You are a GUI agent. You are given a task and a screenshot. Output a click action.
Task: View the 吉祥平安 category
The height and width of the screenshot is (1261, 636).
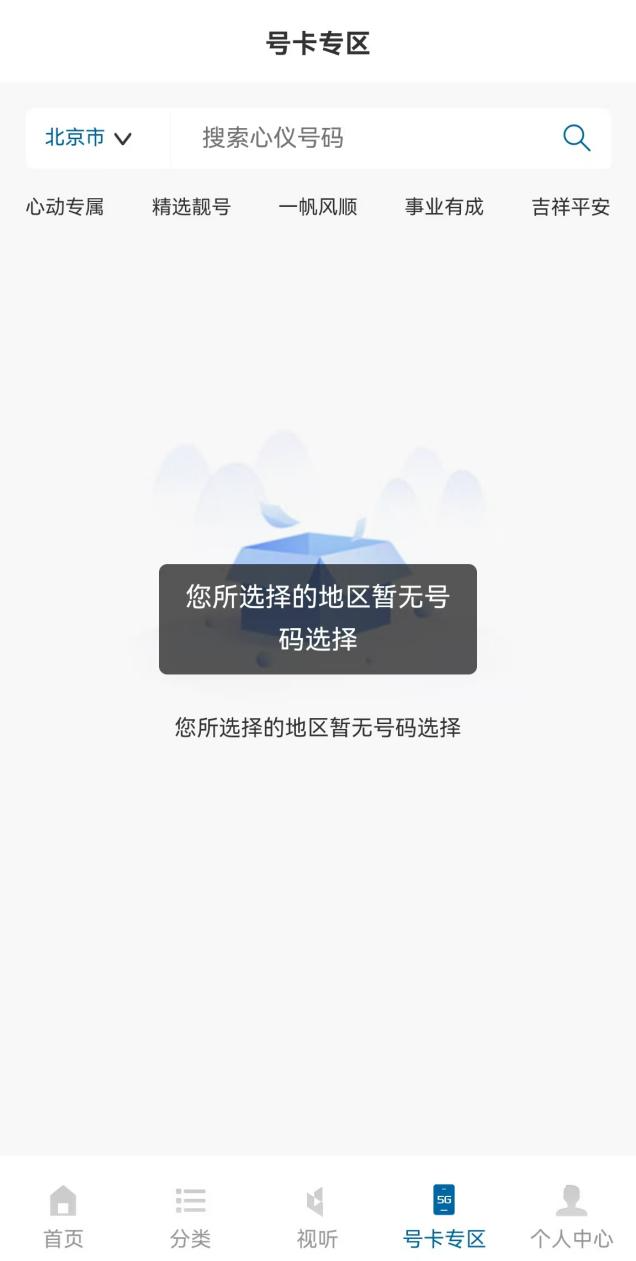[x=570, y=207]
